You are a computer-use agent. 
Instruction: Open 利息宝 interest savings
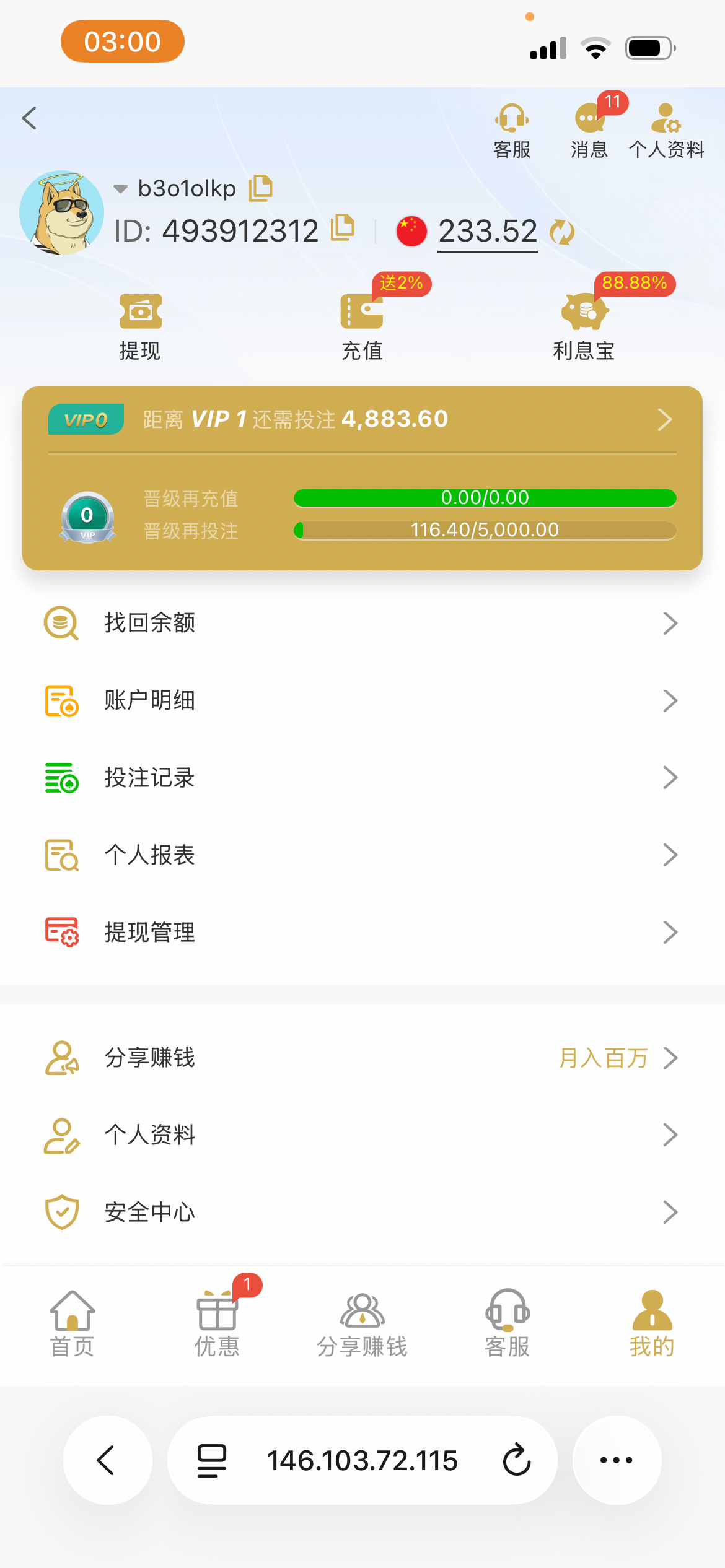584,327
